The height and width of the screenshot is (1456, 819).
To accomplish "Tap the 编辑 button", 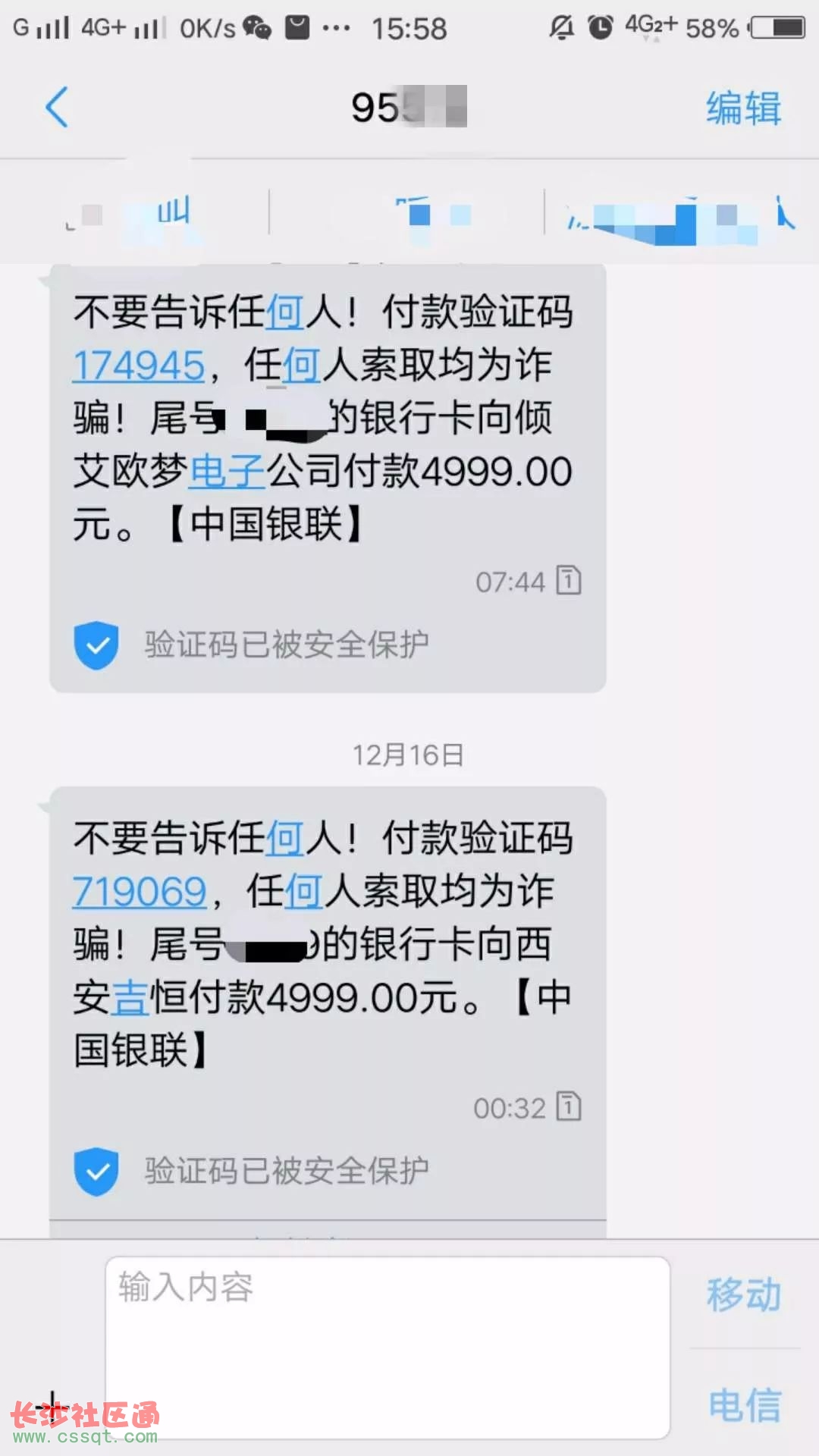I will (743, 108).
